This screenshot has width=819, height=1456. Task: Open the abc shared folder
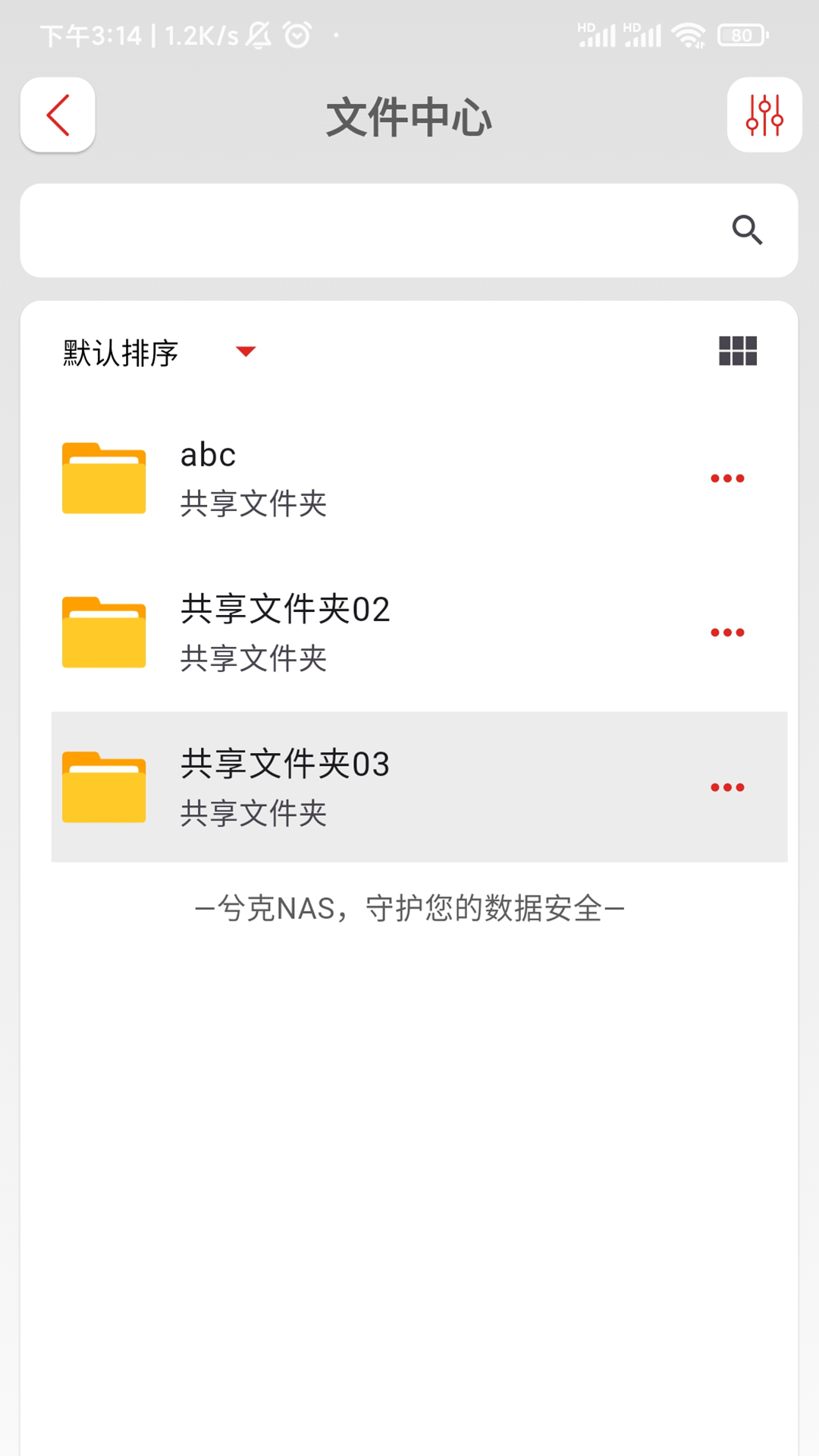click(x=303, y=479)
